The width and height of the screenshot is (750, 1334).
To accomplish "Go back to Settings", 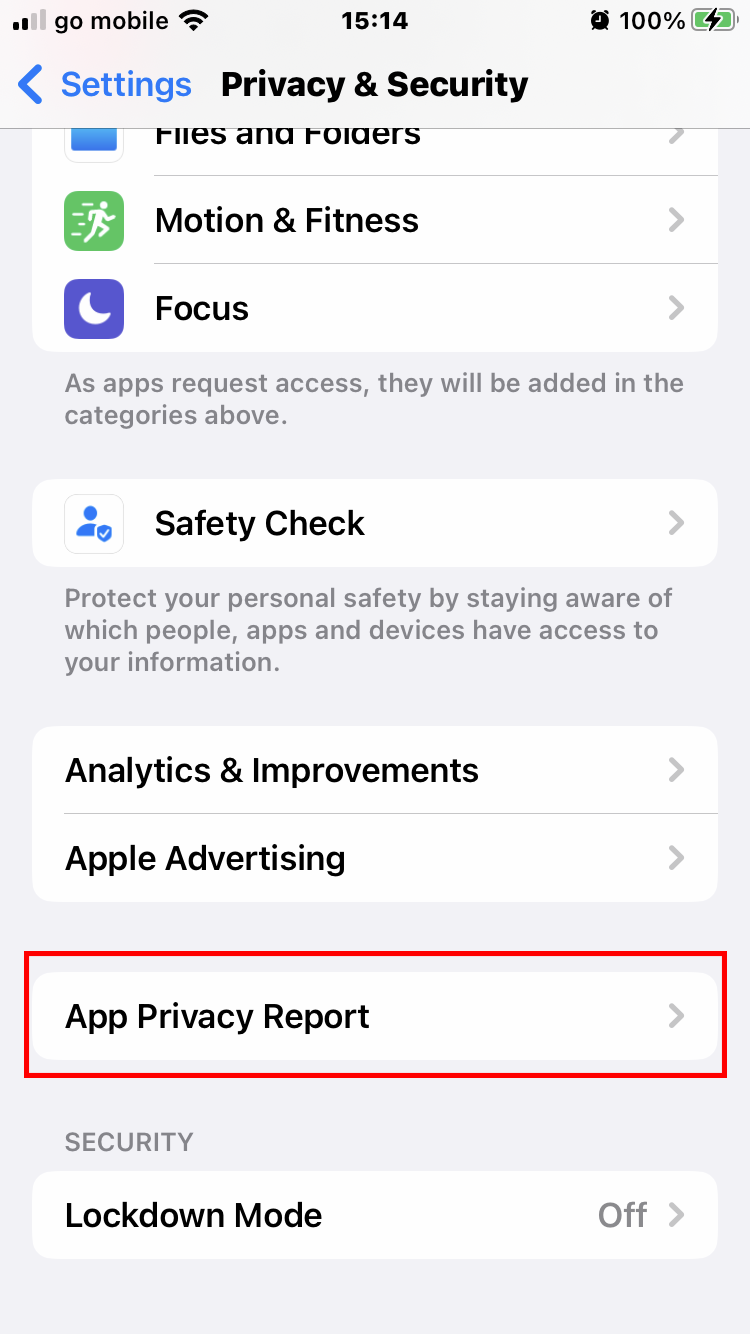I will tap(105, 85).
